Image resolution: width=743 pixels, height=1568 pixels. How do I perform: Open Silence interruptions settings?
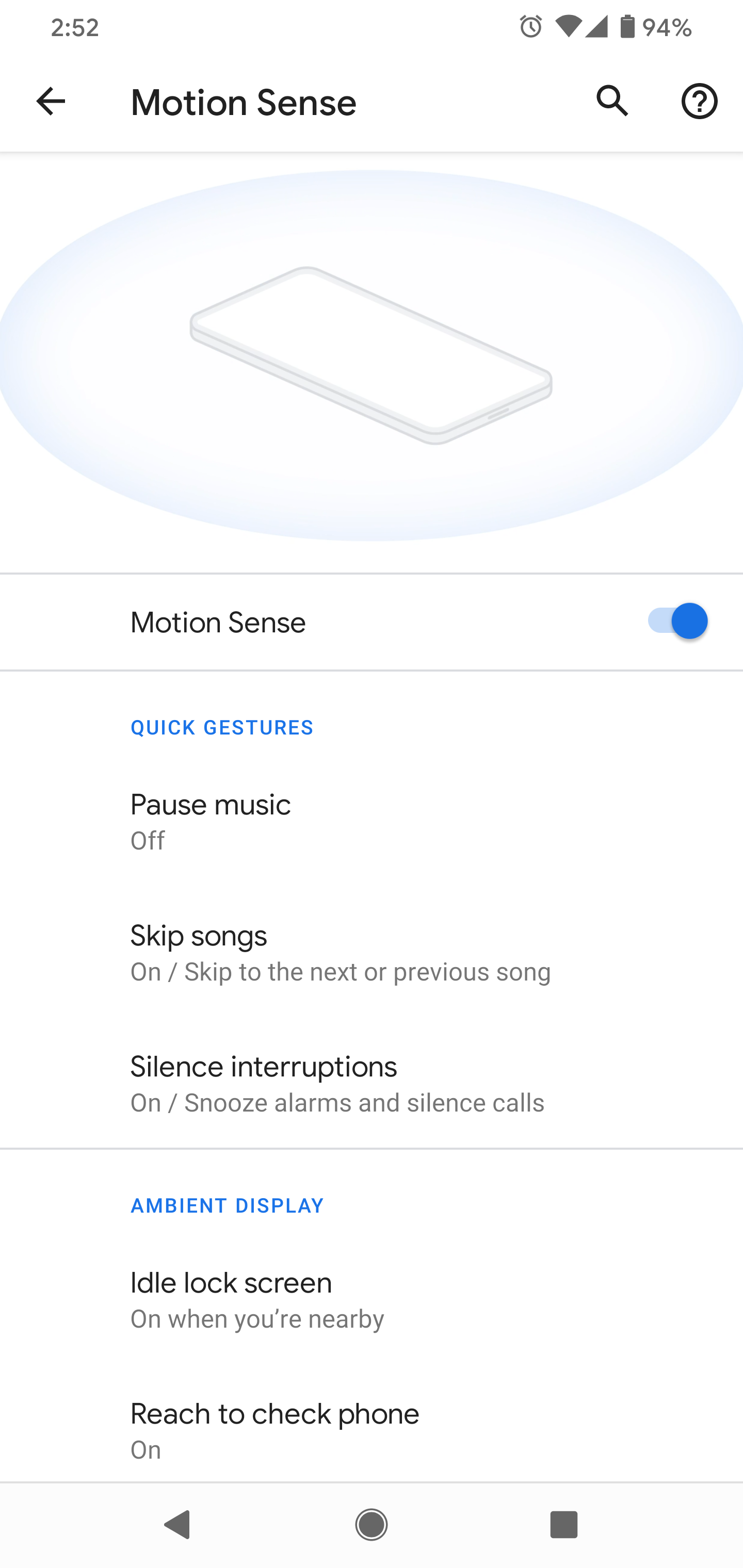tap(372, 1084)
